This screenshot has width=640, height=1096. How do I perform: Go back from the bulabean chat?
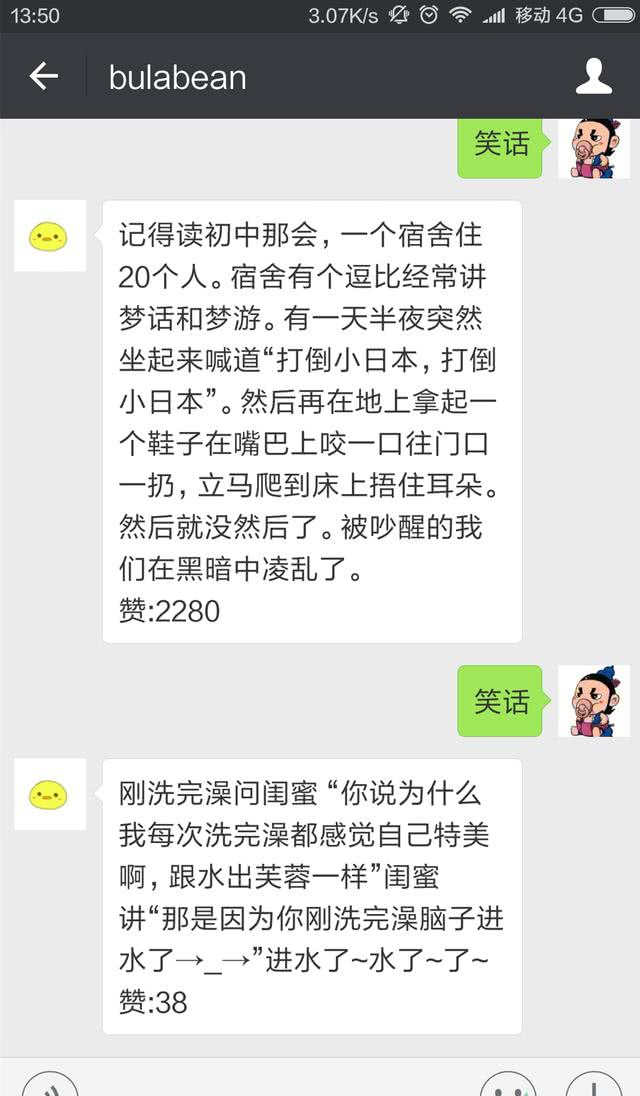pyautogui.click(x=44, y=76)
